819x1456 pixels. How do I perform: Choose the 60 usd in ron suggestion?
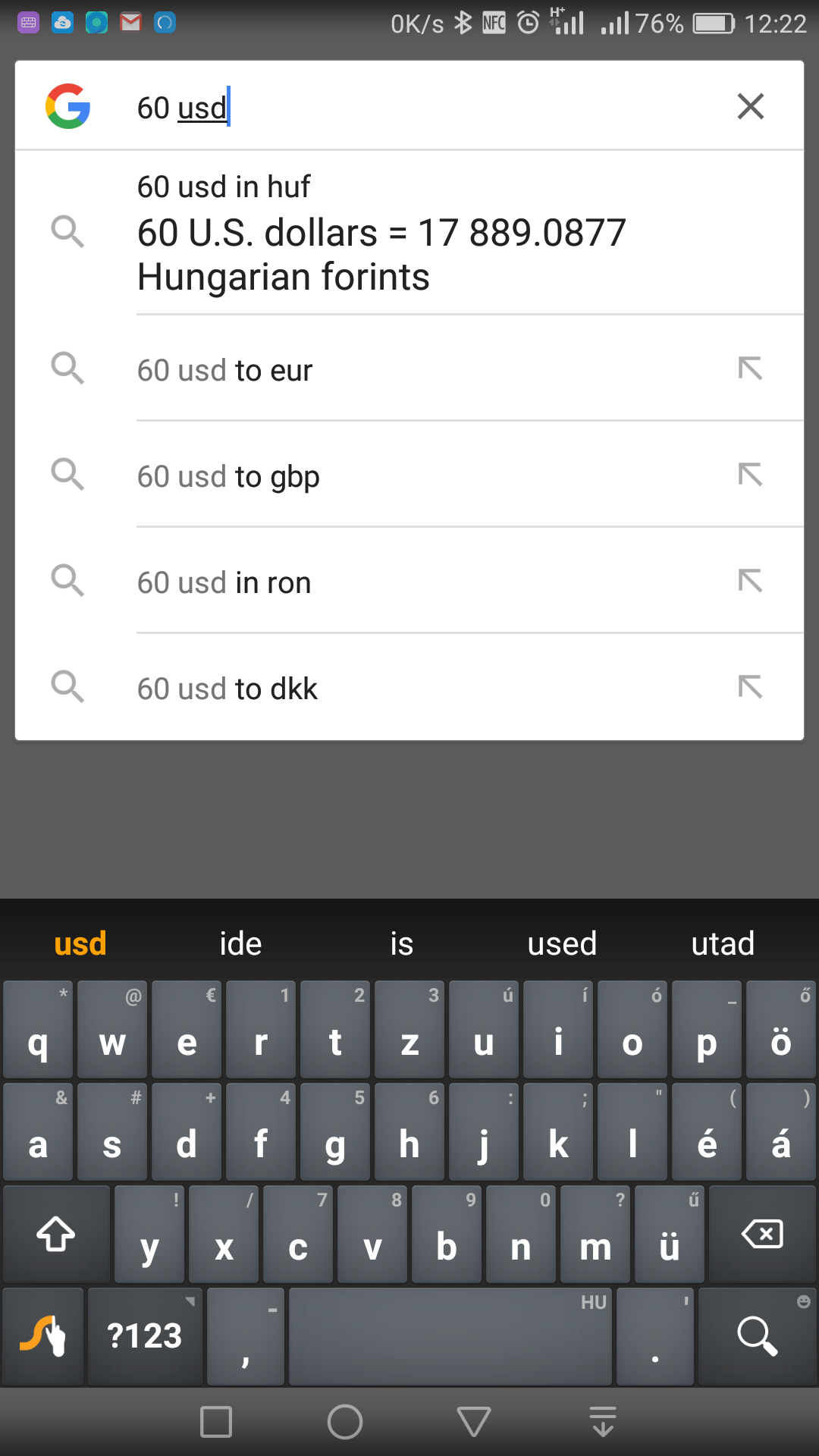click(409, 582)
